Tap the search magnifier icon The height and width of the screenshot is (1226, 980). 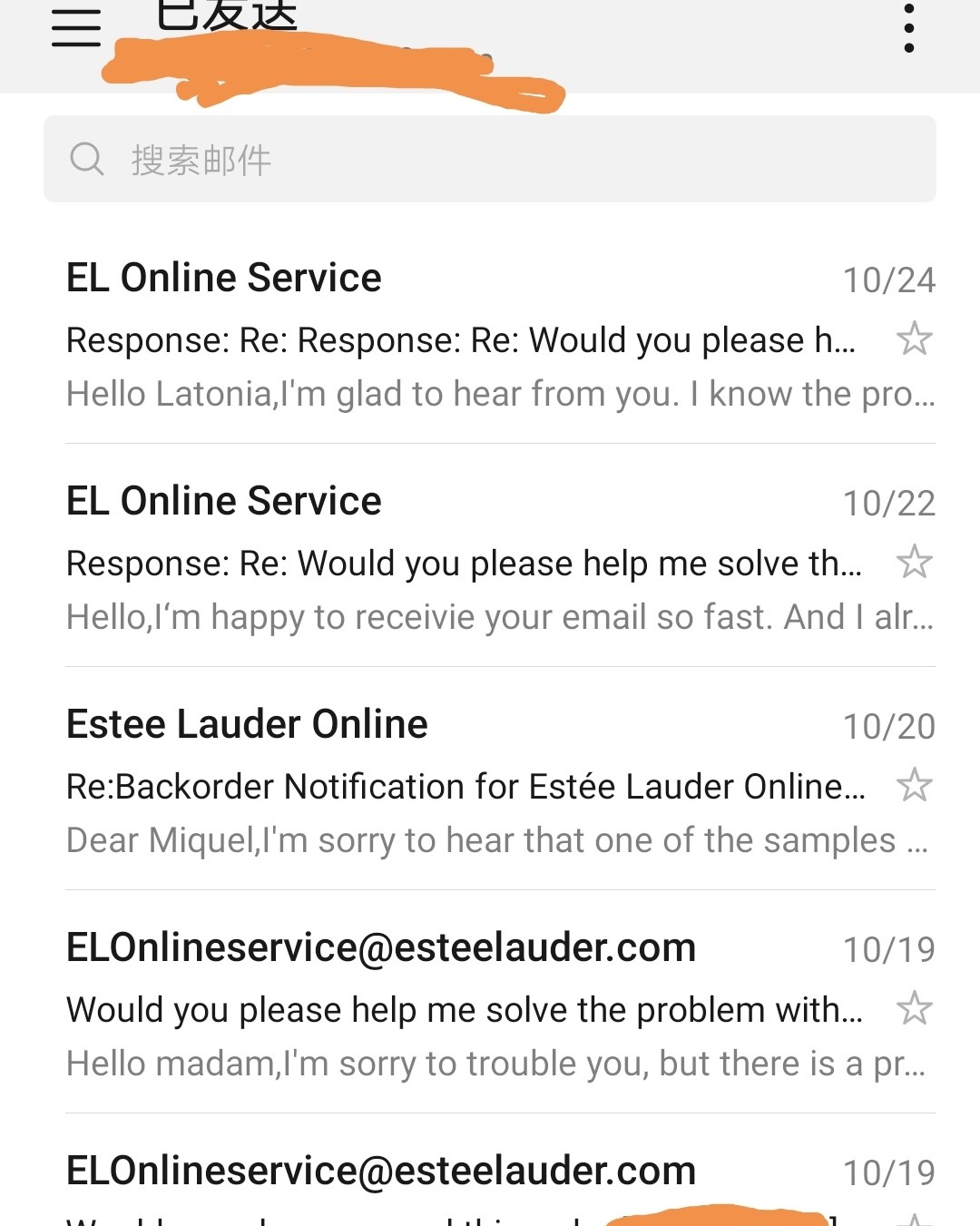tap(87, 158)
